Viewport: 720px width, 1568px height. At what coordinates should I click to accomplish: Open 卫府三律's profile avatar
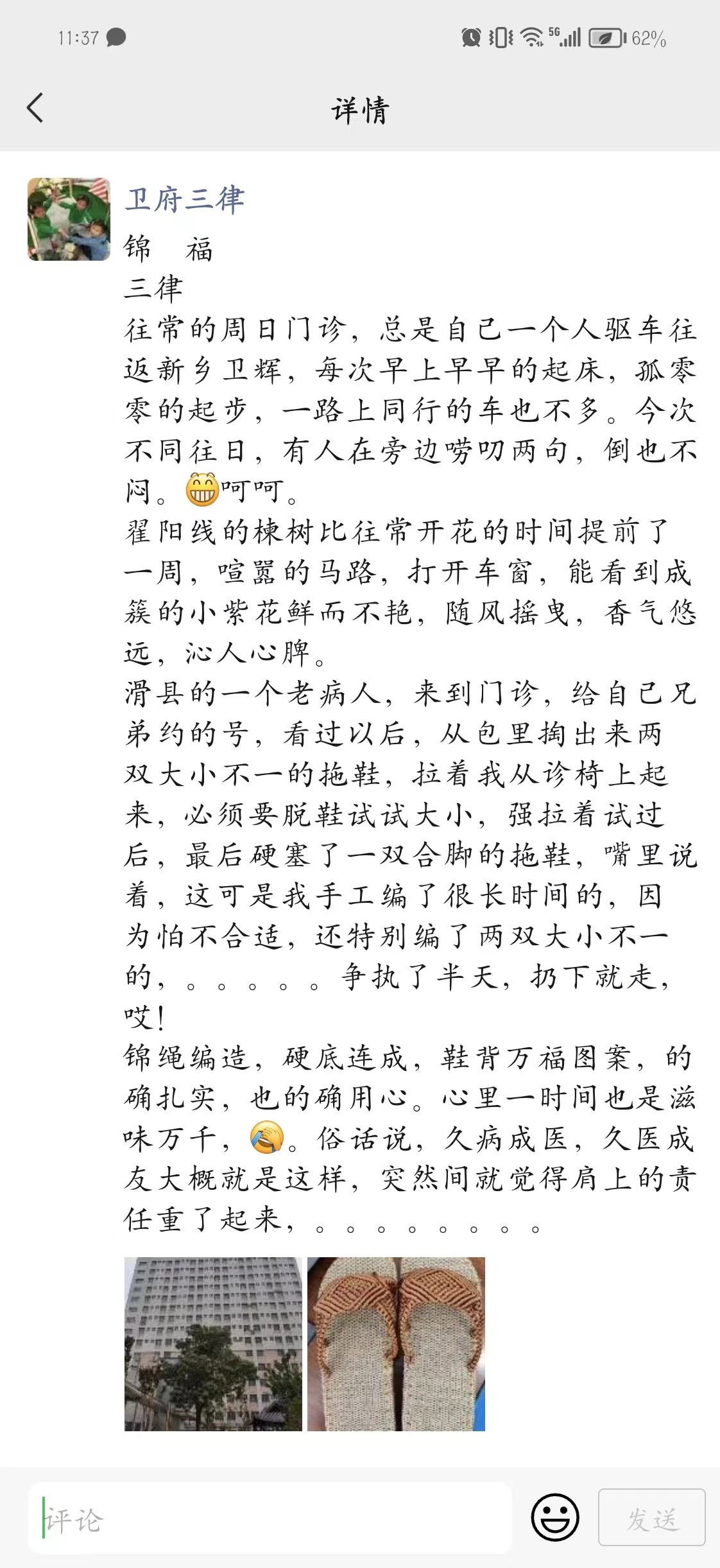point(69,219)
